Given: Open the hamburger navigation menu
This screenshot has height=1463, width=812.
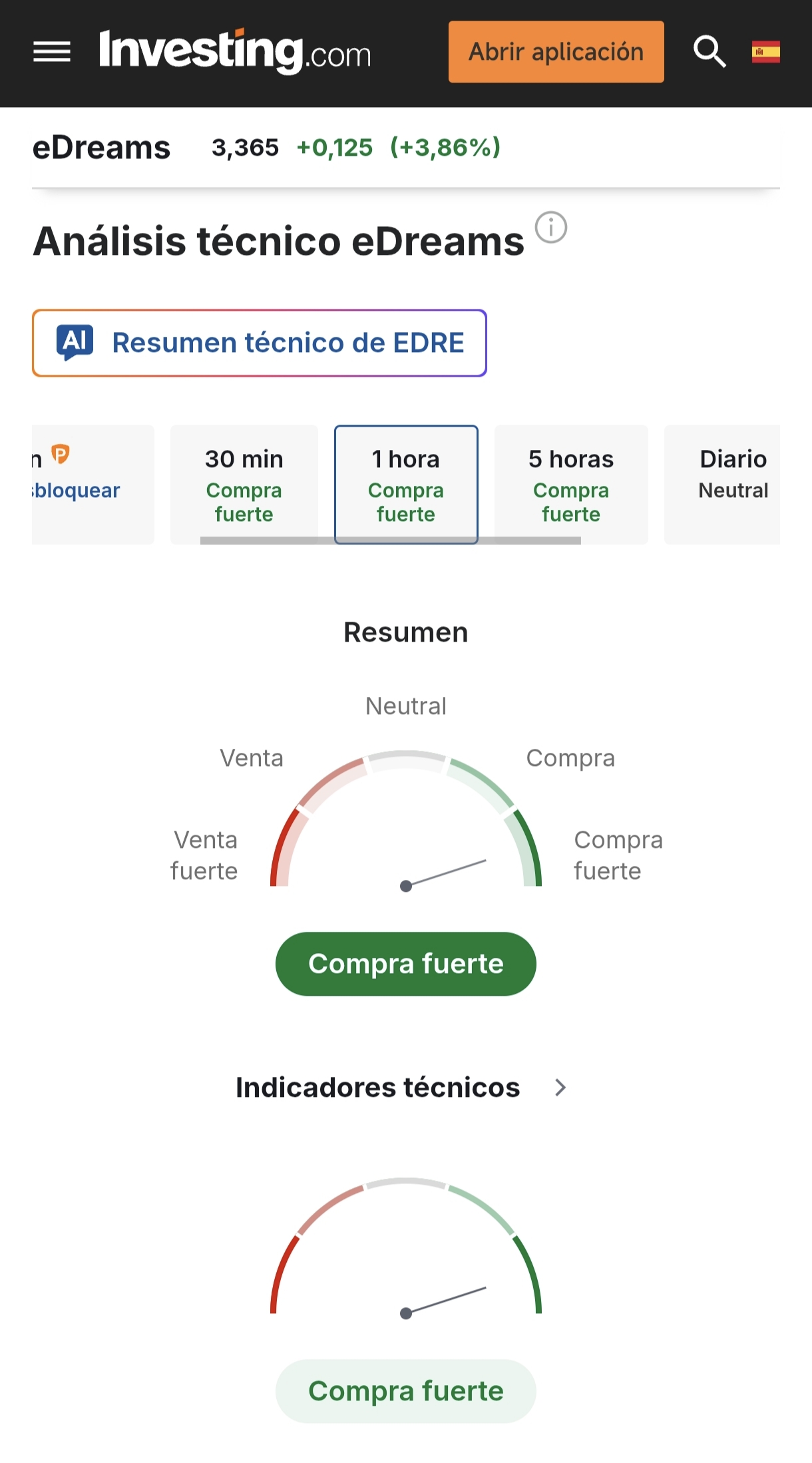Looking at the screenshot, I should point(52,52).
